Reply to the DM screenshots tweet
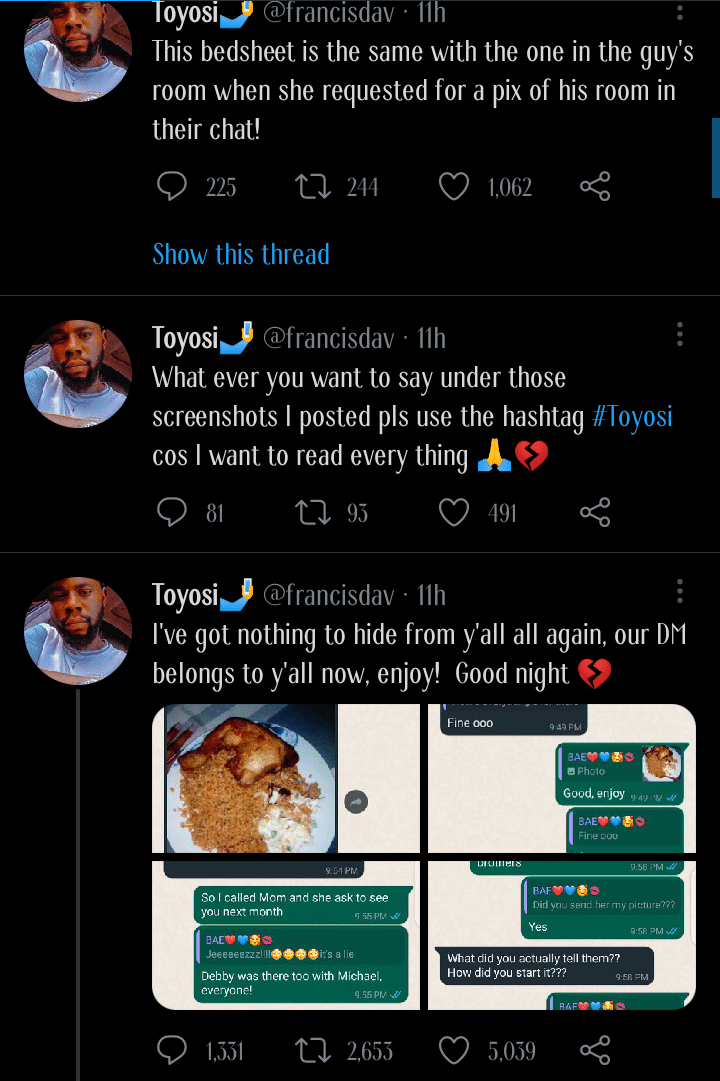Image resolution: width=720 pixels, height=1081 pixels. click(x=171, y=1050)
